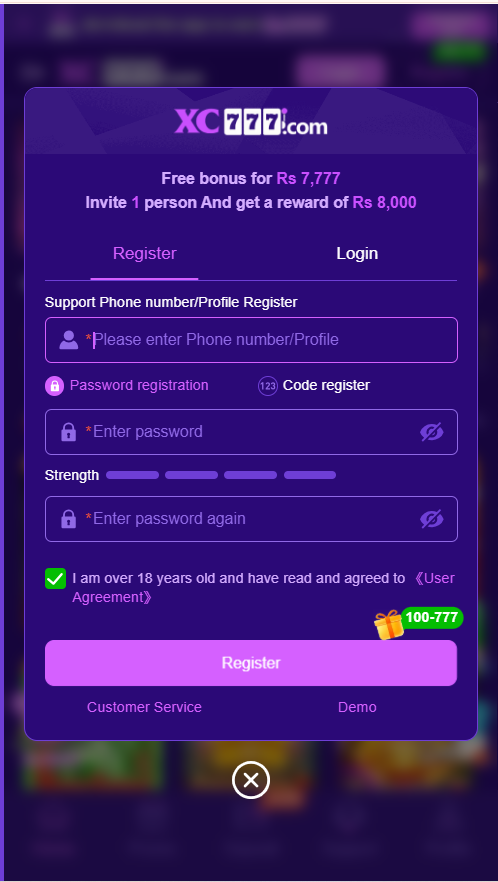498x882 pixels.
Task: Open Customer Service
Action: 144,707
